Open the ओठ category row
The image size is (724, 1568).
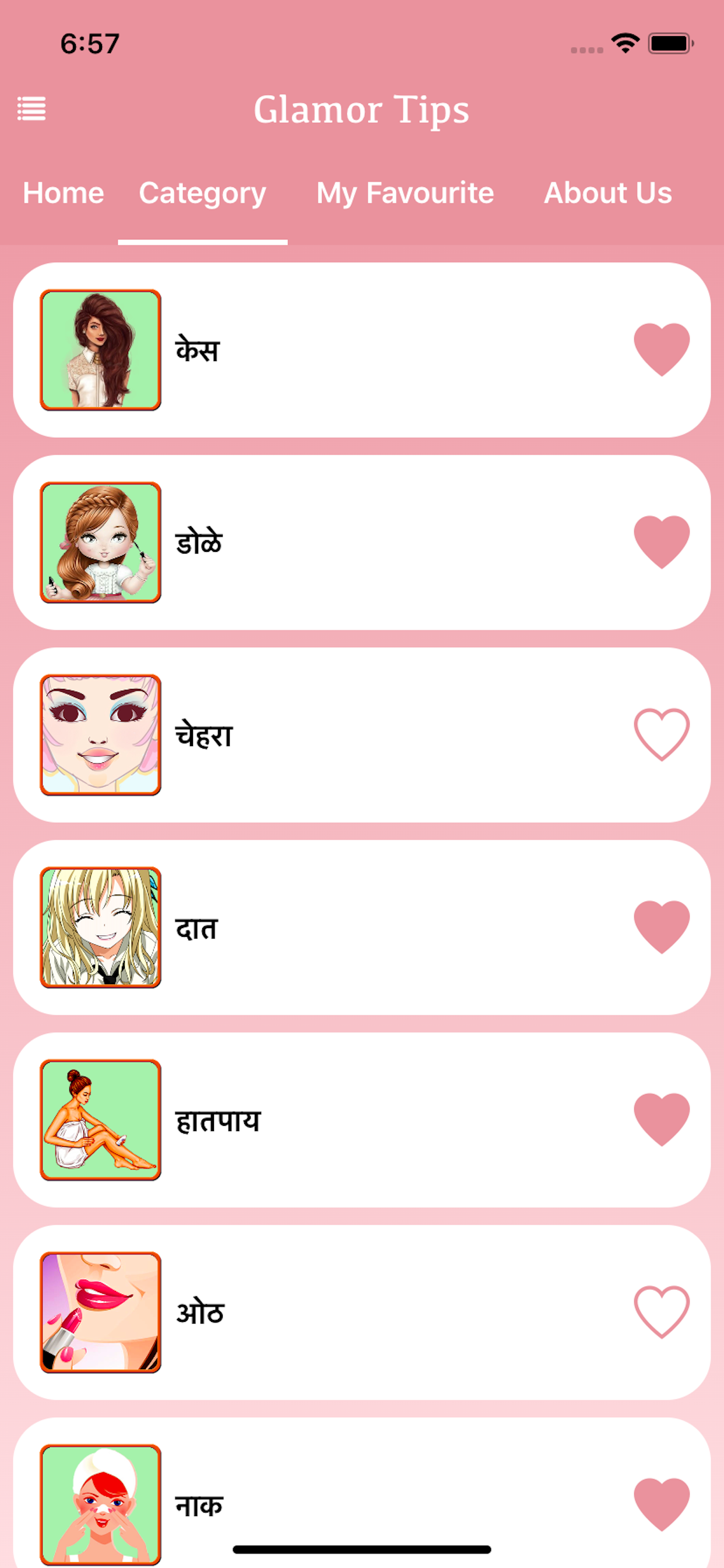point(362,1312)
